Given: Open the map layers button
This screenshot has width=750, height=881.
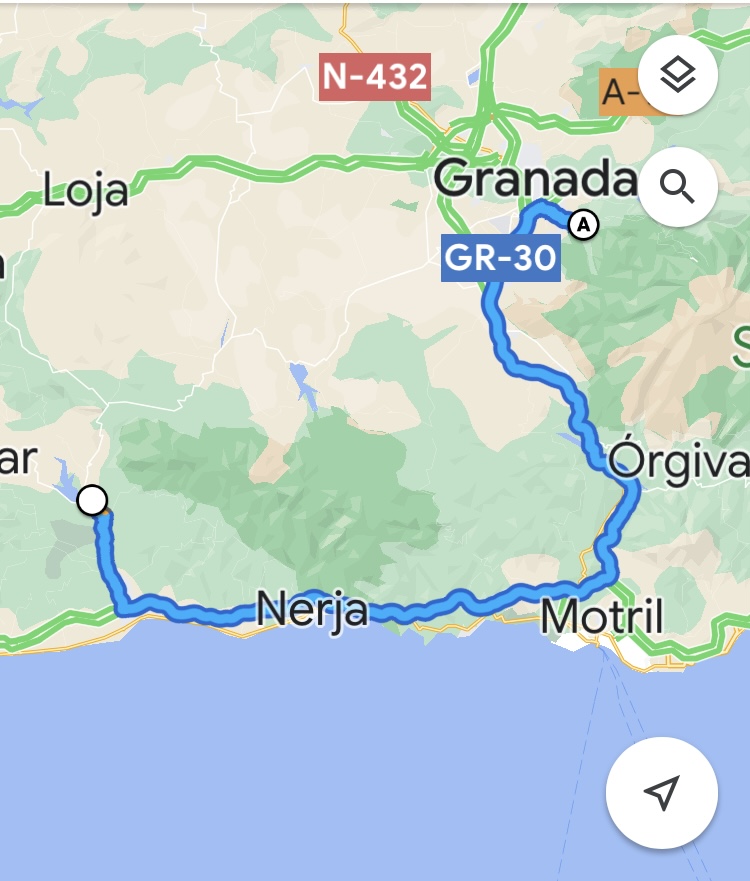Looking at the screenshot, I should click(678, 76).
